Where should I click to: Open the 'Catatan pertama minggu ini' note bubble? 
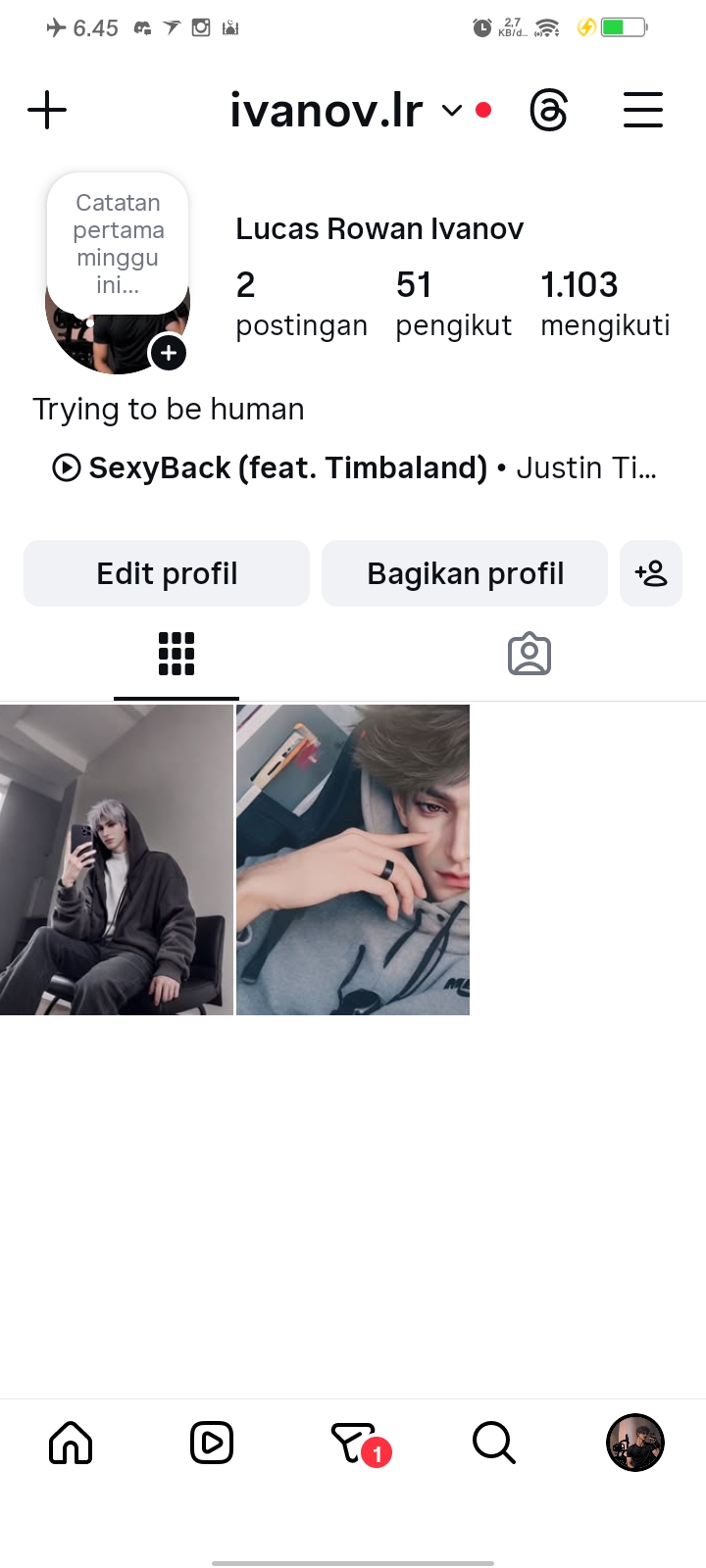coord(118,243)
